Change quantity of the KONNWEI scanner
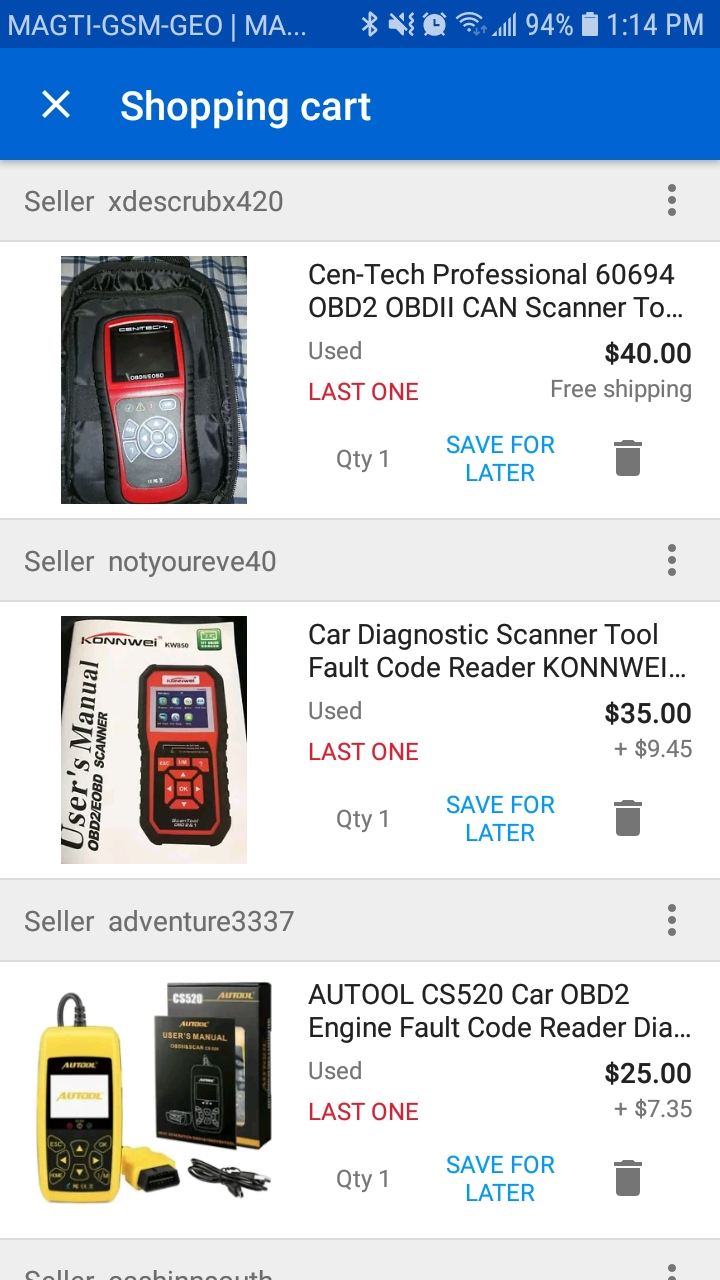The width and height of the screenshot is (720, 1280). [362, 819]
